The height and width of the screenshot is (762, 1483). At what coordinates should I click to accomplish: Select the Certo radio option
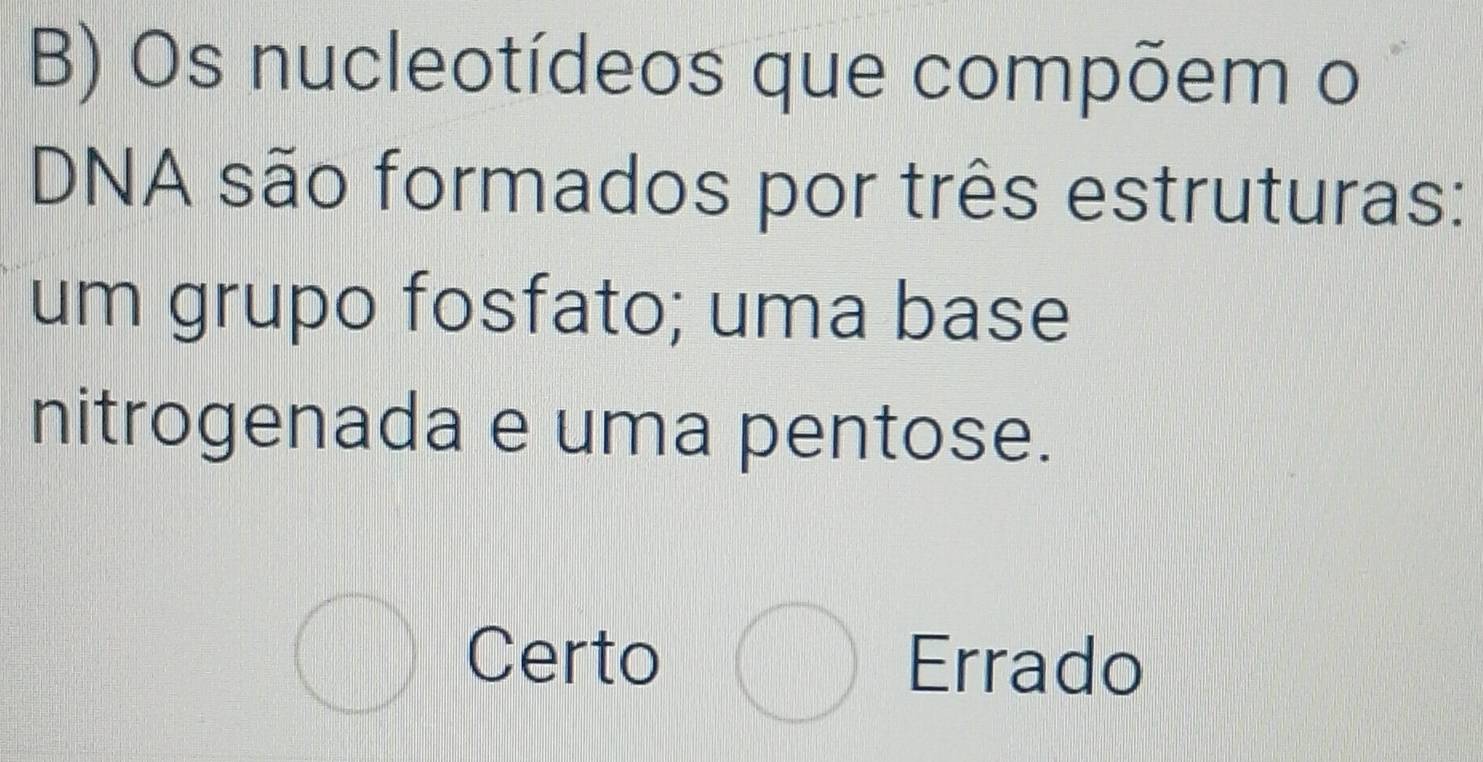(357, 653)
